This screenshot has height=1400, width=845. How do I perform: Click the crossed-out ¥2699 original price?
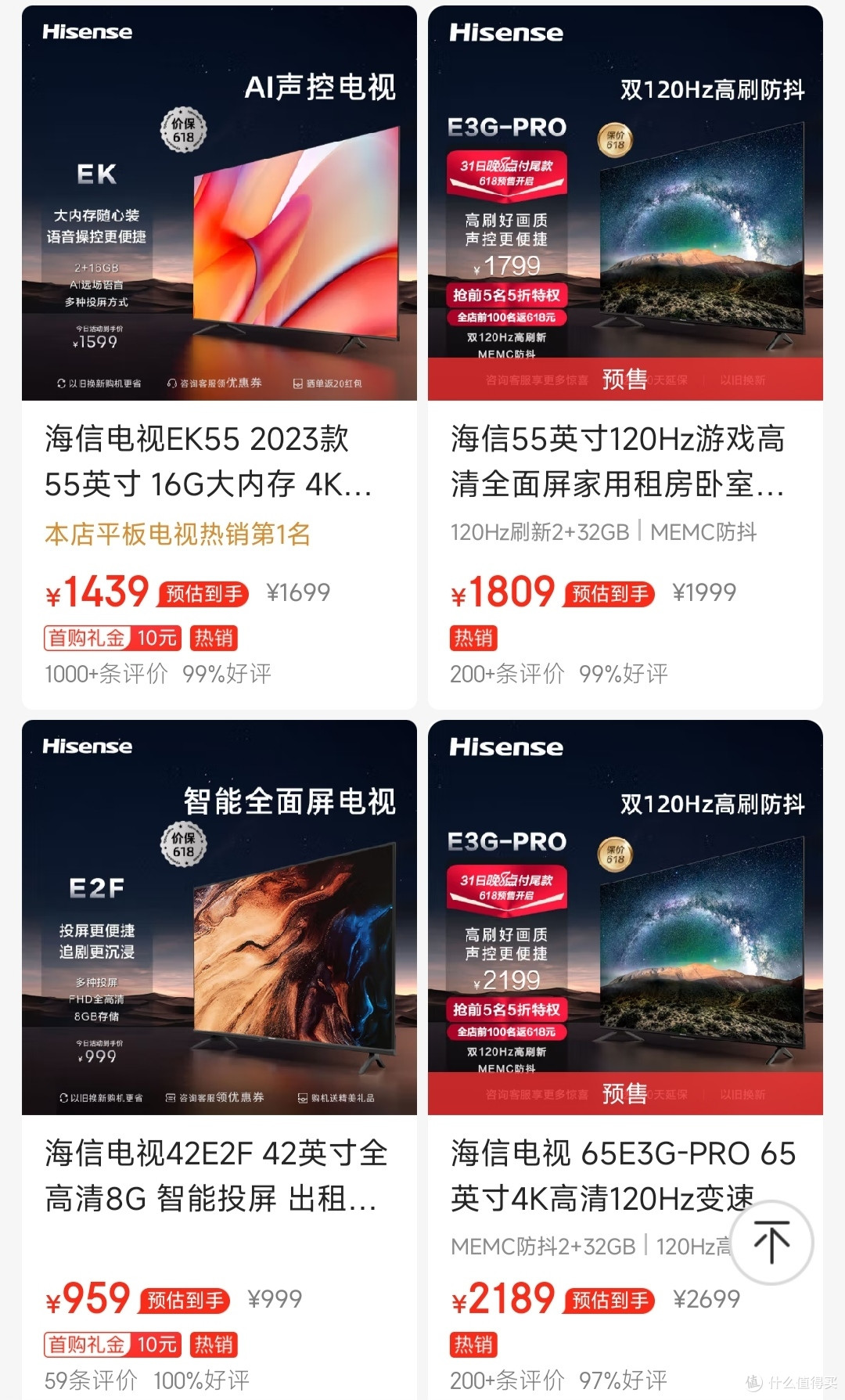[x=706, y=1299]
